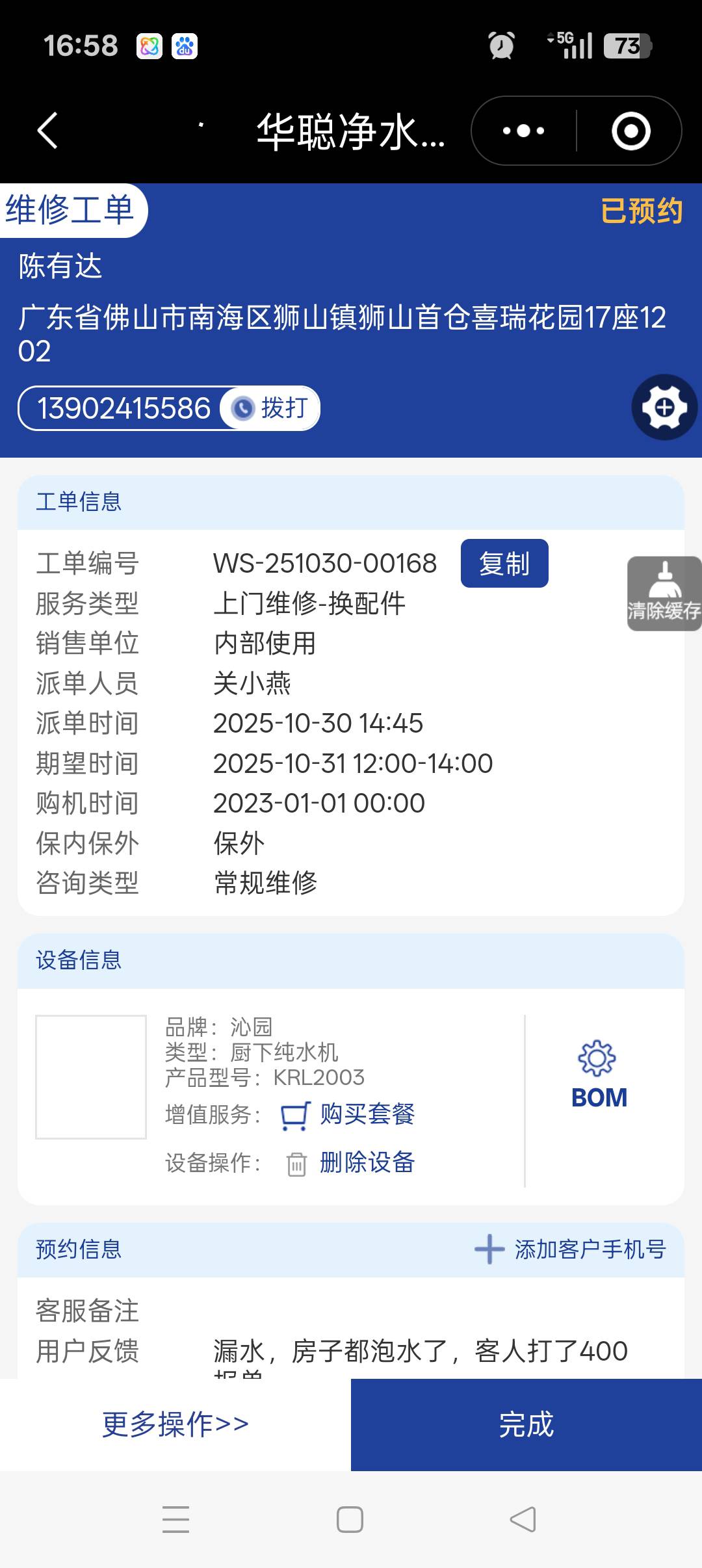Go back from the repair order page
The image size is (702, 1568).
pyautogui.click(x=47, y=131)
